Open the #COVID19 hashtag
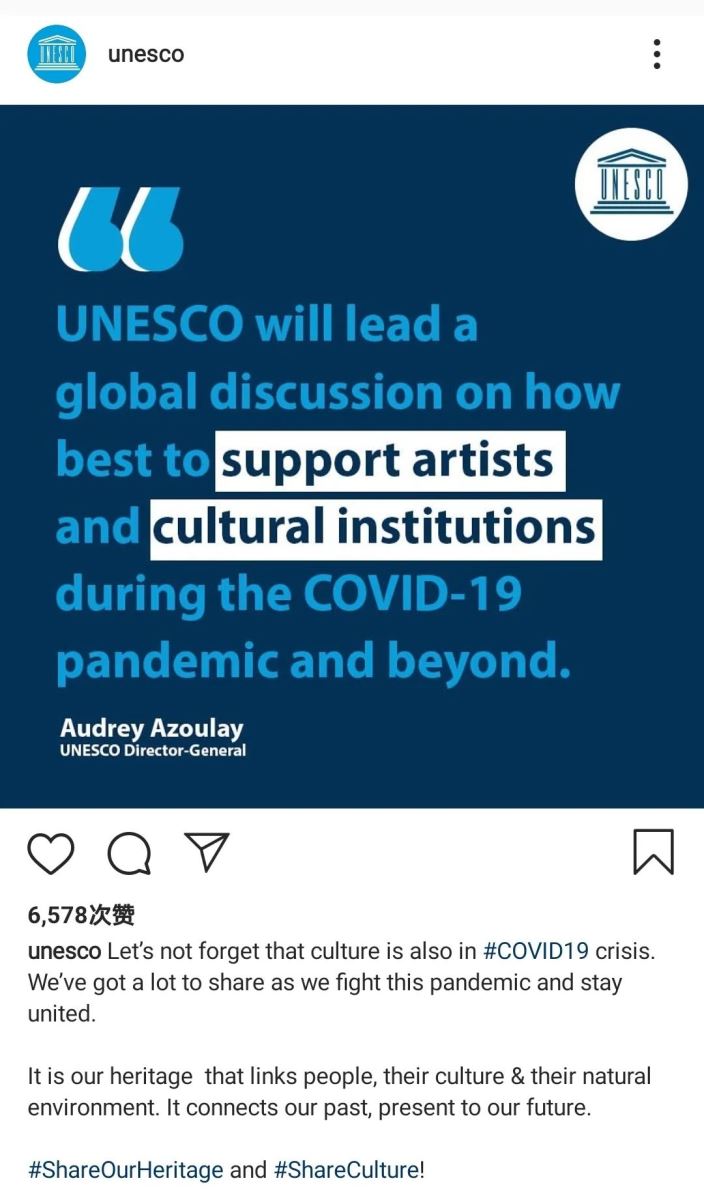Viewport: 704px width, 1200px height. point(535,950)
